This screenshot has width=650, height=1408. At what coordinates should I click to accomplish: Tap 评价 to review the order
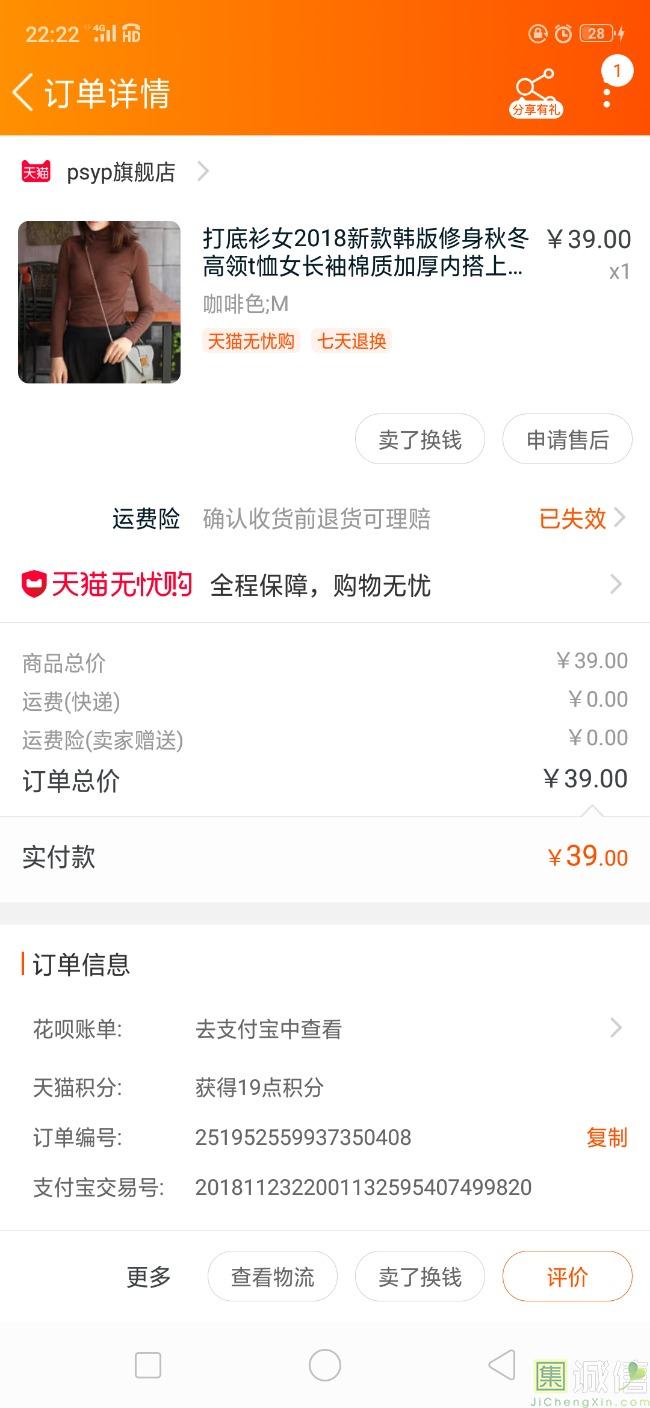click(567, 1277)
